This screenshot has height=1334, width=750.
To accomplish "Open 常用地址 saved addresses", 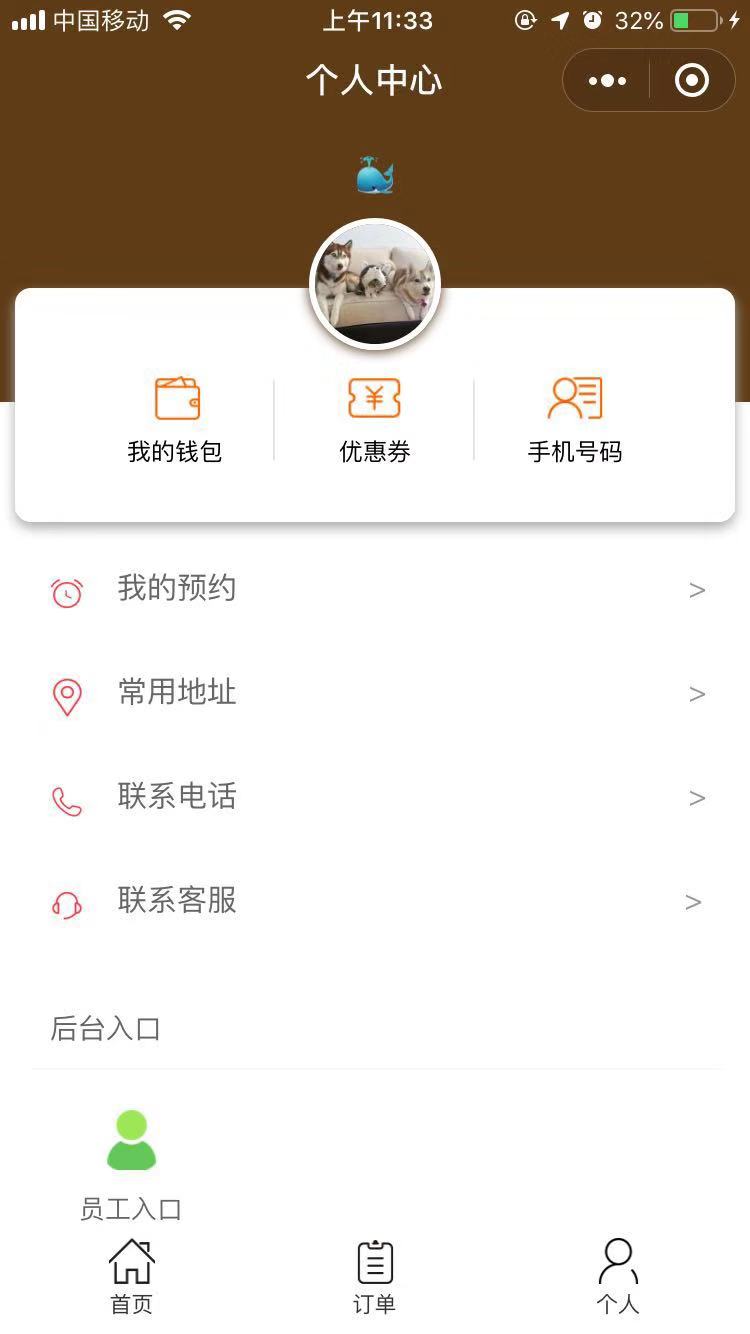I will [x=375, y=693].
